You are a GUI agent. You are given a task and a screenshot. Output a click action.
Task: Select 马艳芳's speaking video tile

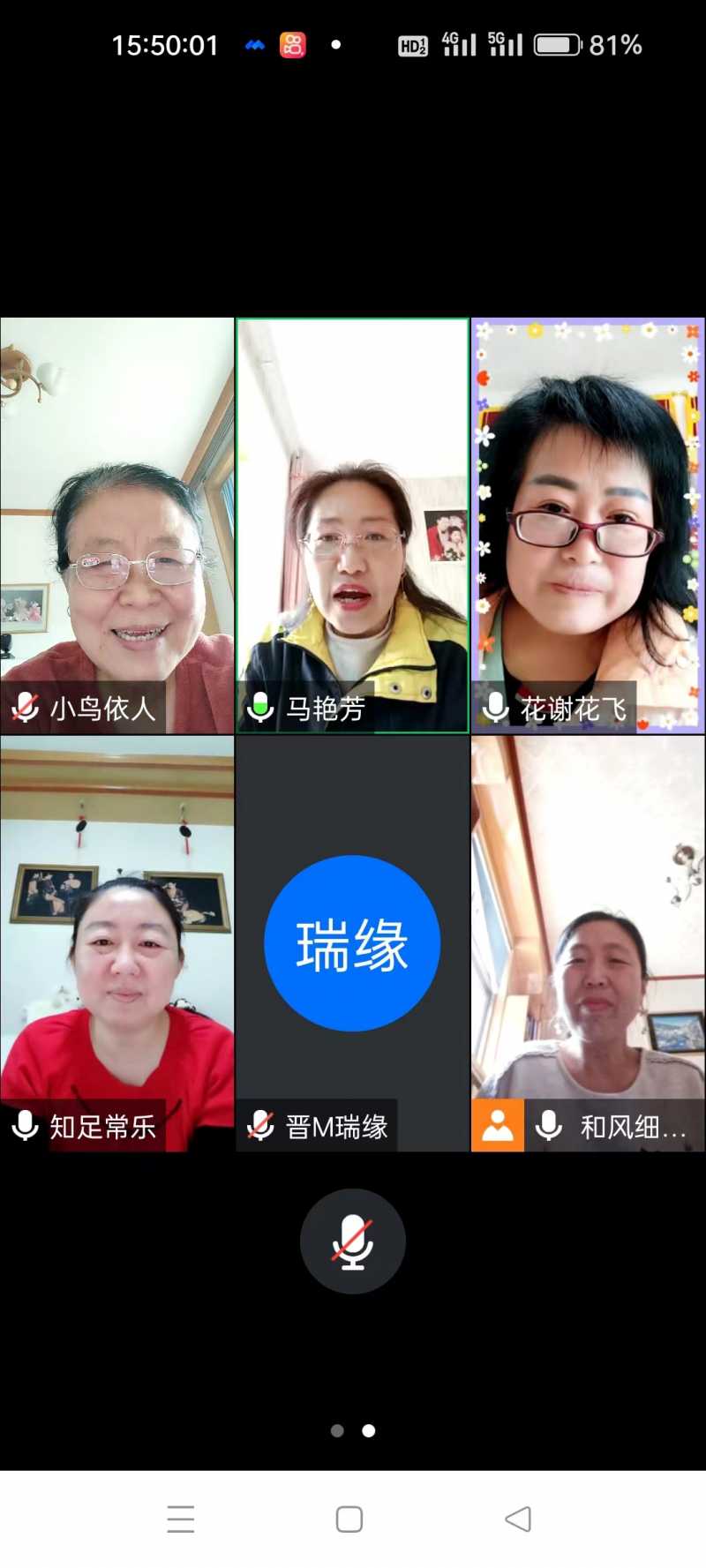click(352, 525)
